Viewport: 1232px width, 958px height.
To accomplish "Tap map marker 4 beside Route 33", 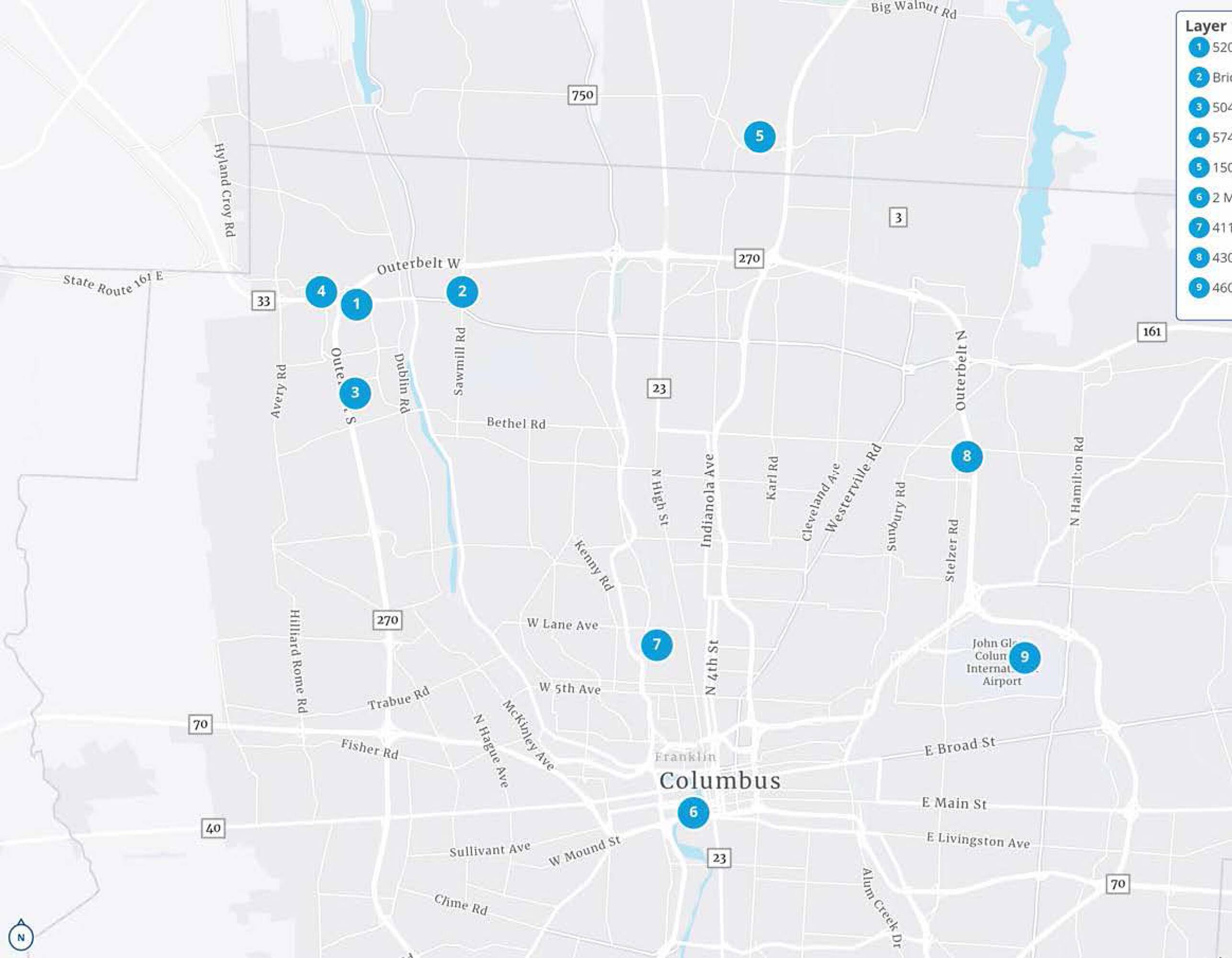I will tap(321, 292).
